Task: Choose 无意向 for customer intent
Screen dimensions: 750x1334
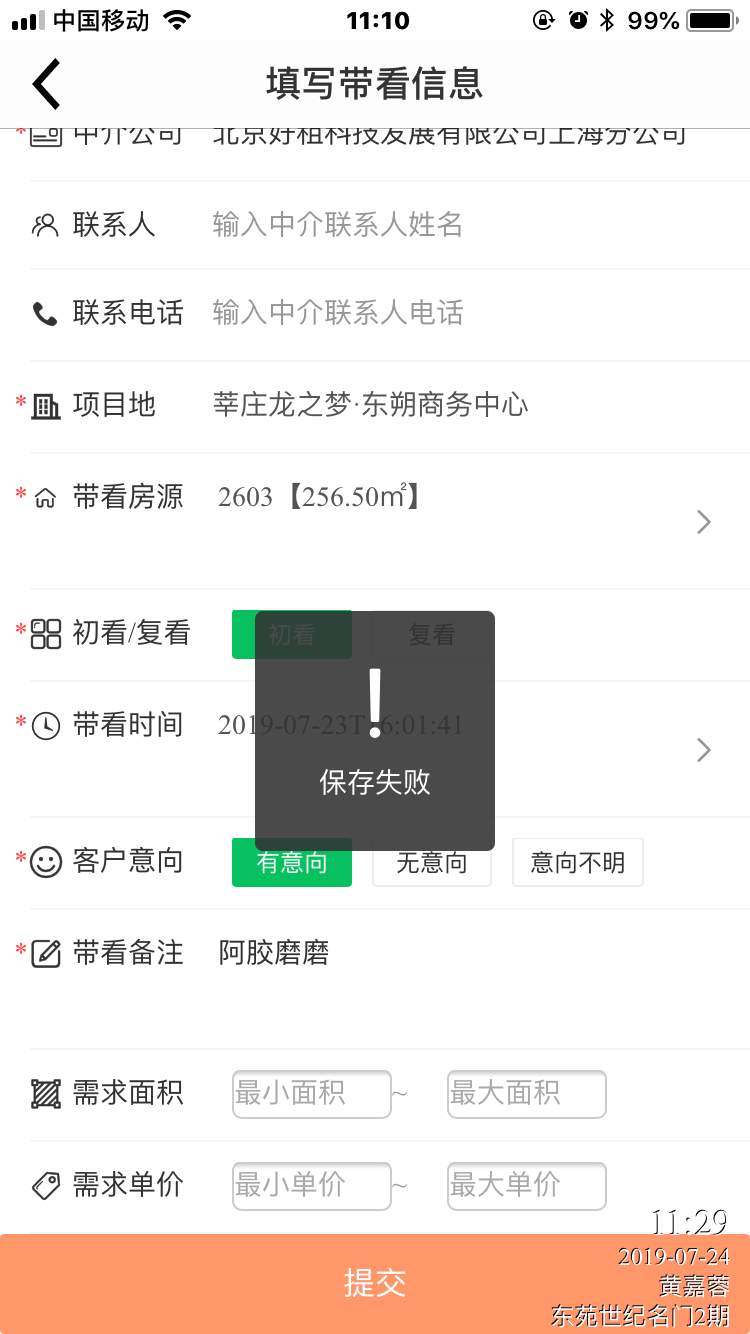Action: [431, 862]
